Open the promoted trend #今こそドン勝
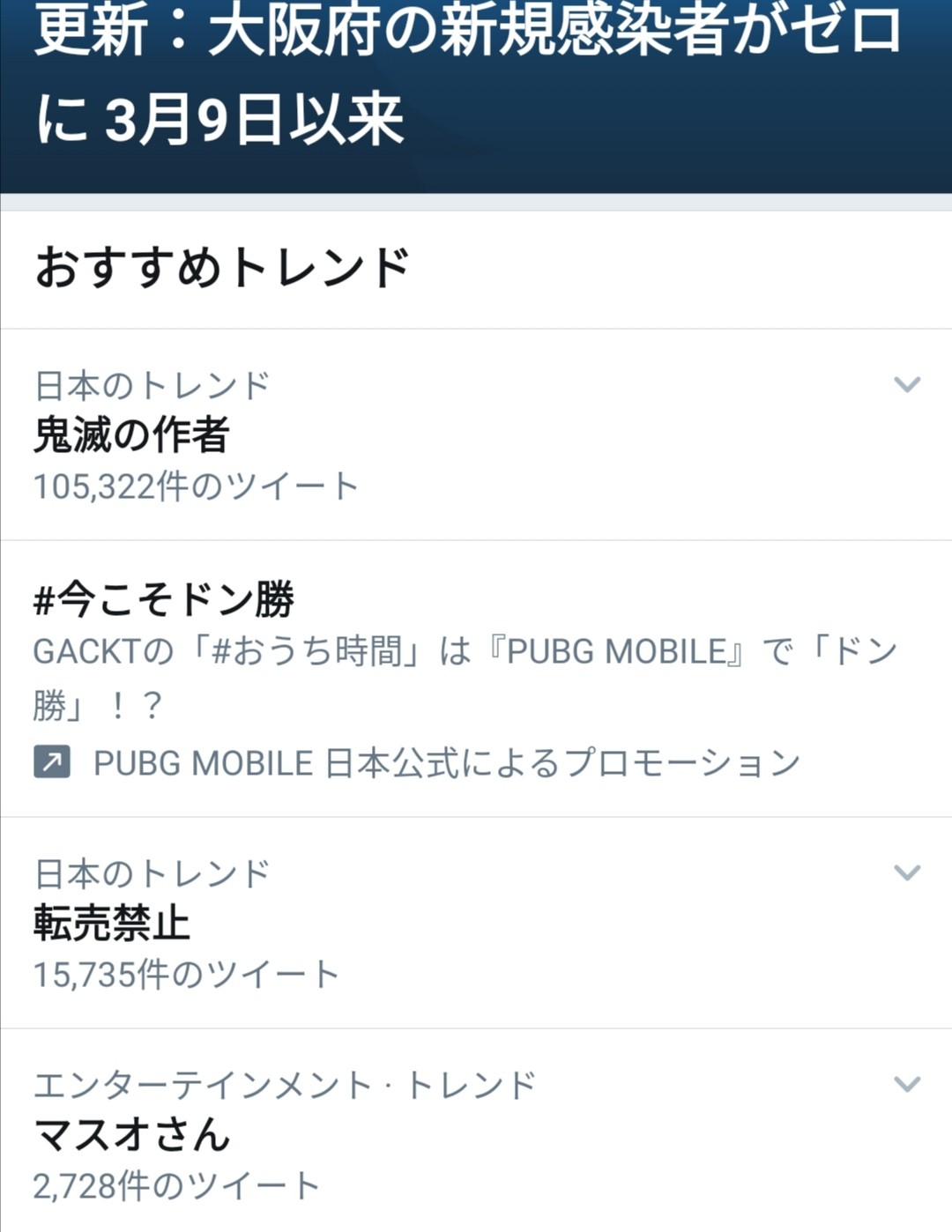 (x=164, y=600)
